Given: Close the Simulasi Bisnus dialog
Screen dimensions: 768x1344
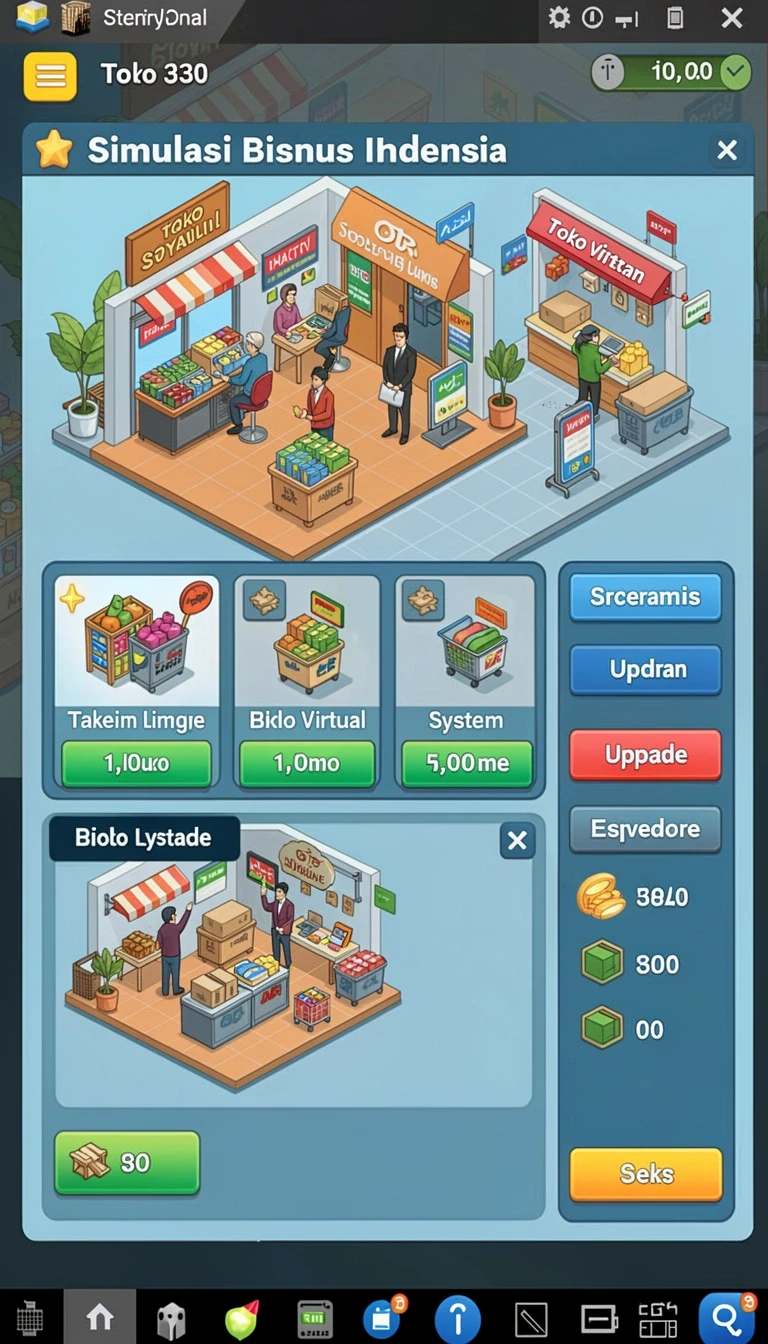Looking at the screenshot, I should pyautogui.click(x=727, y=150).
